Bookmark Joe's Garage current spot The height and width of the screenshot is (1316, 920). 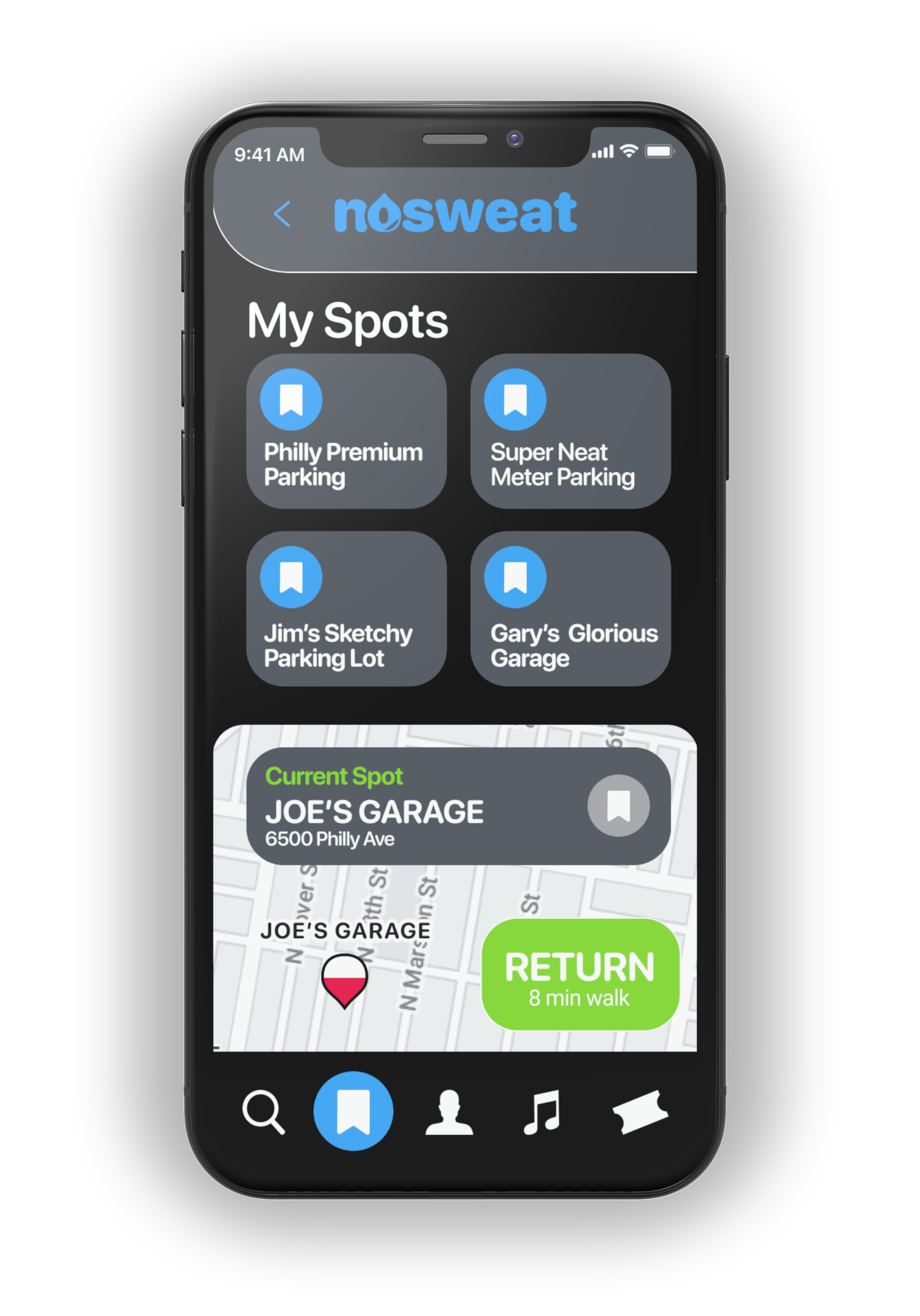pyautogui.click(x=618, y=805)
